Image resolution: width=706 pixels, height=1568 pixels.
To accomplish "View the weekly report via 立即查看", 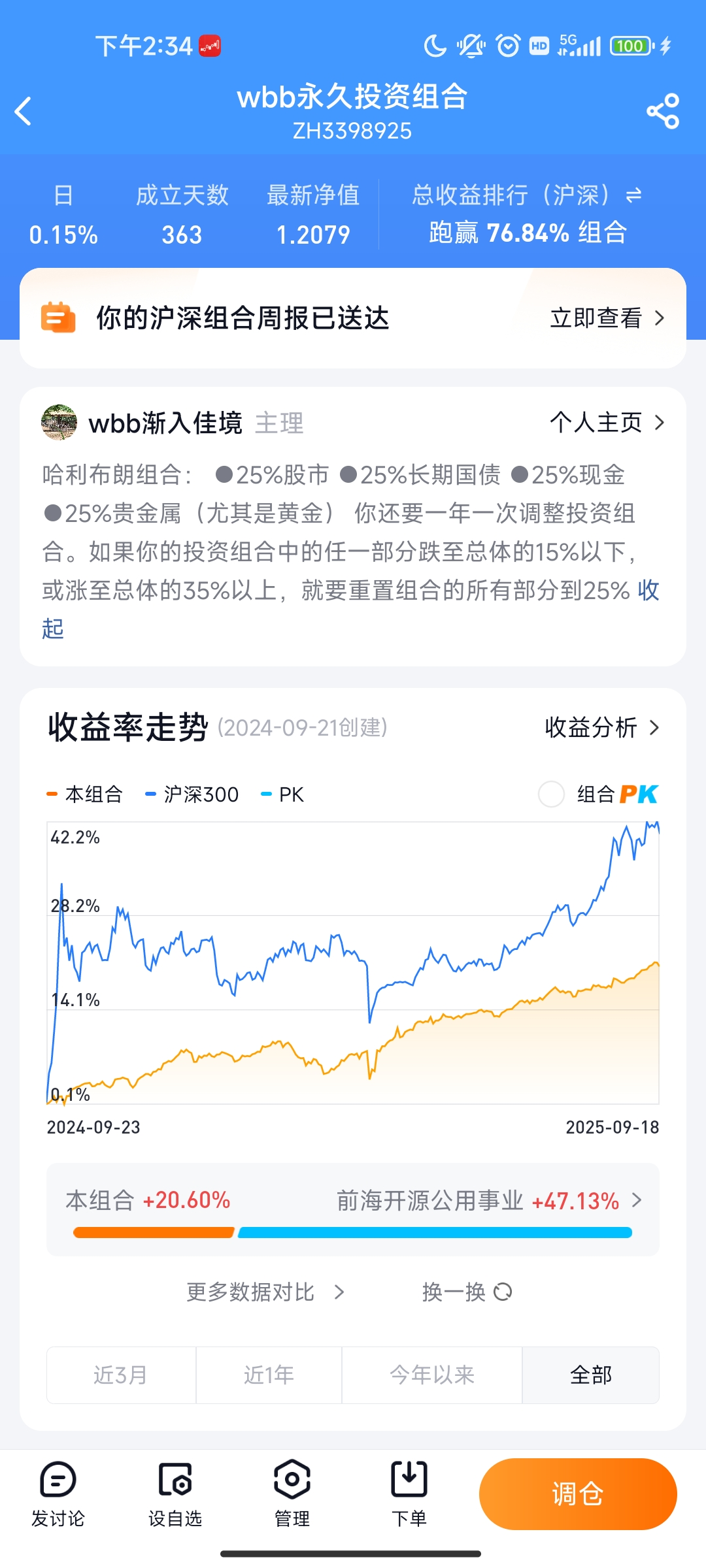I will point(607,318).
